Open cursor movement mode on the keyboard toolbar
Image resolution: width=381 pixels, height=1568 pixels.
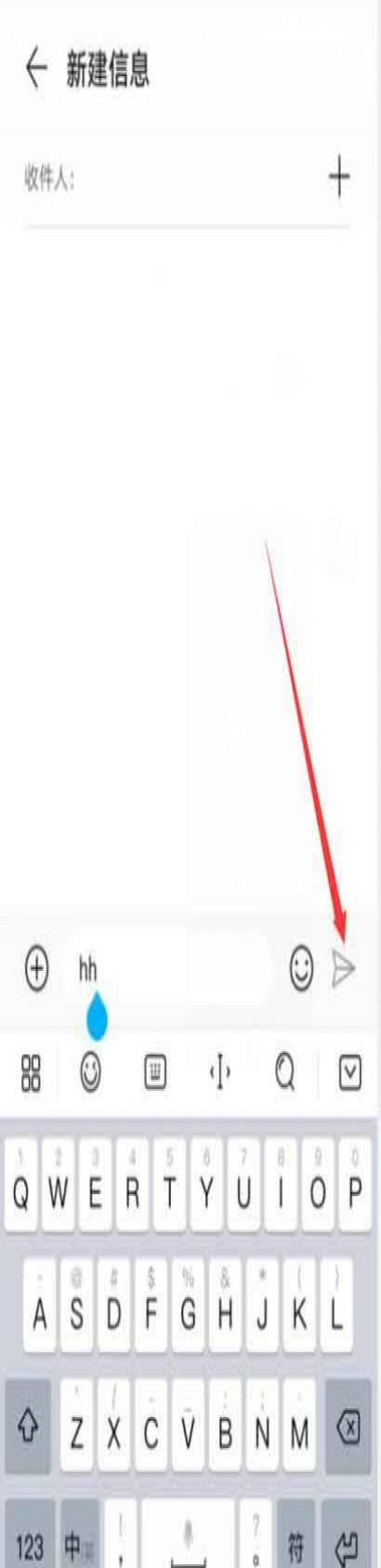coord(220,1073)
